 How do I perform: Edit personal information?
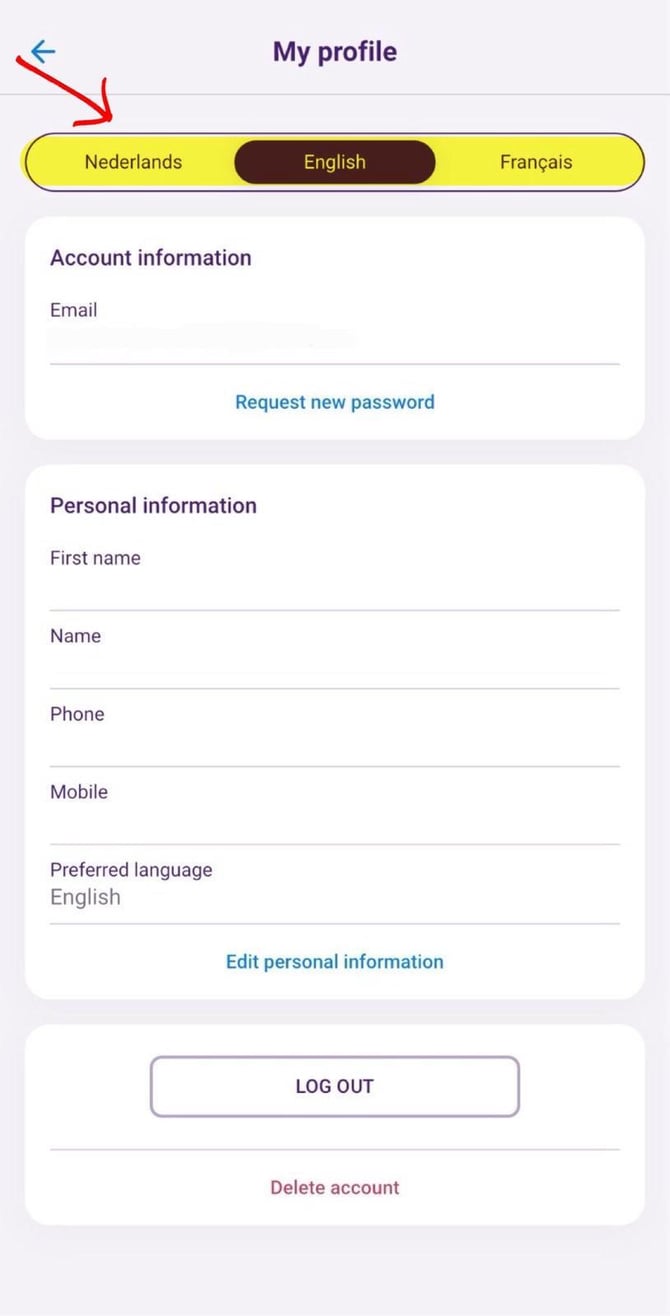[335, 962]
